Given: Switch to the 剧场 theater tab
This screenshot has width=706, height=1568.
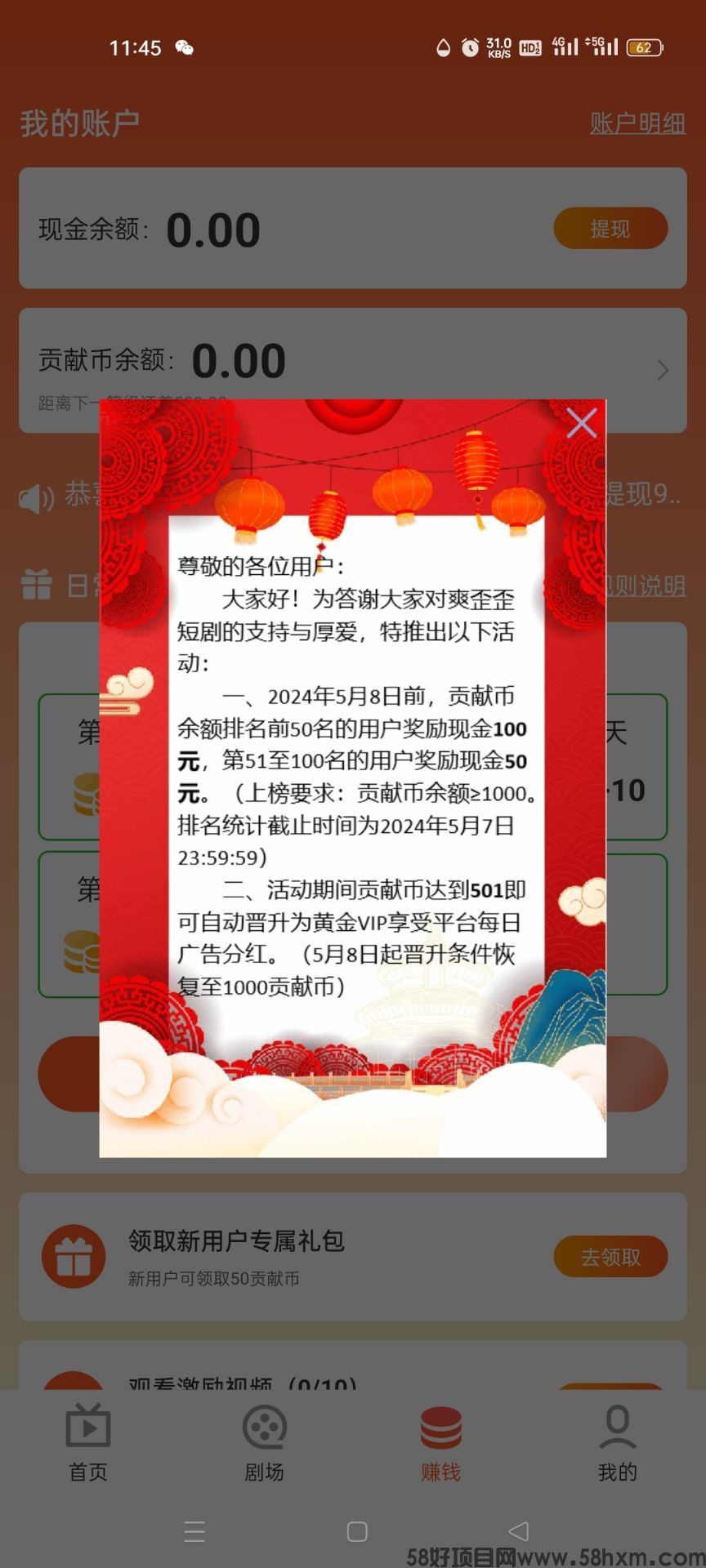Looking at the screenshot, I should [265, 1442].
